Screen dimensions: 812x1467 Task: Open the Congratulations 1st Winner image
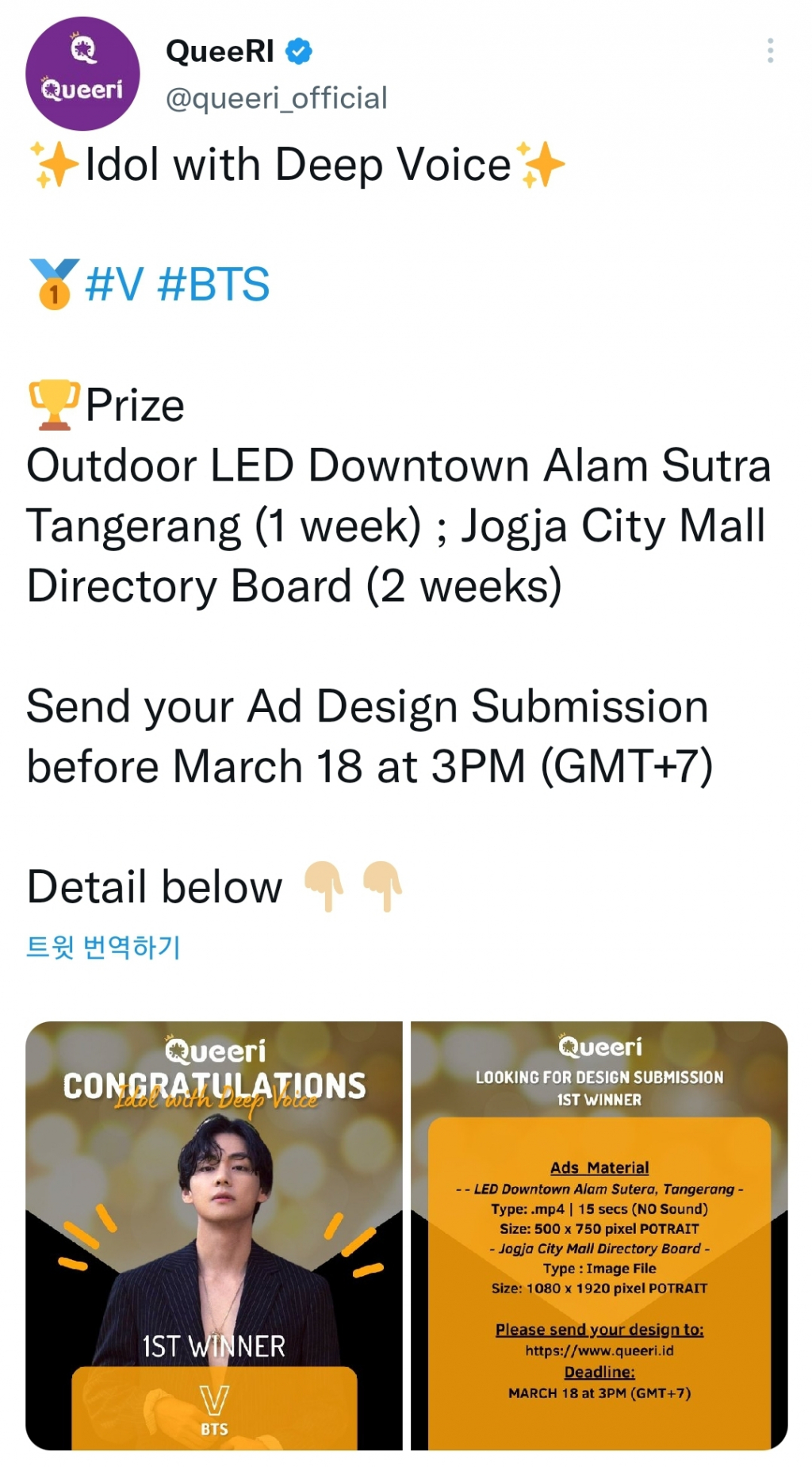coord(214,1235)
